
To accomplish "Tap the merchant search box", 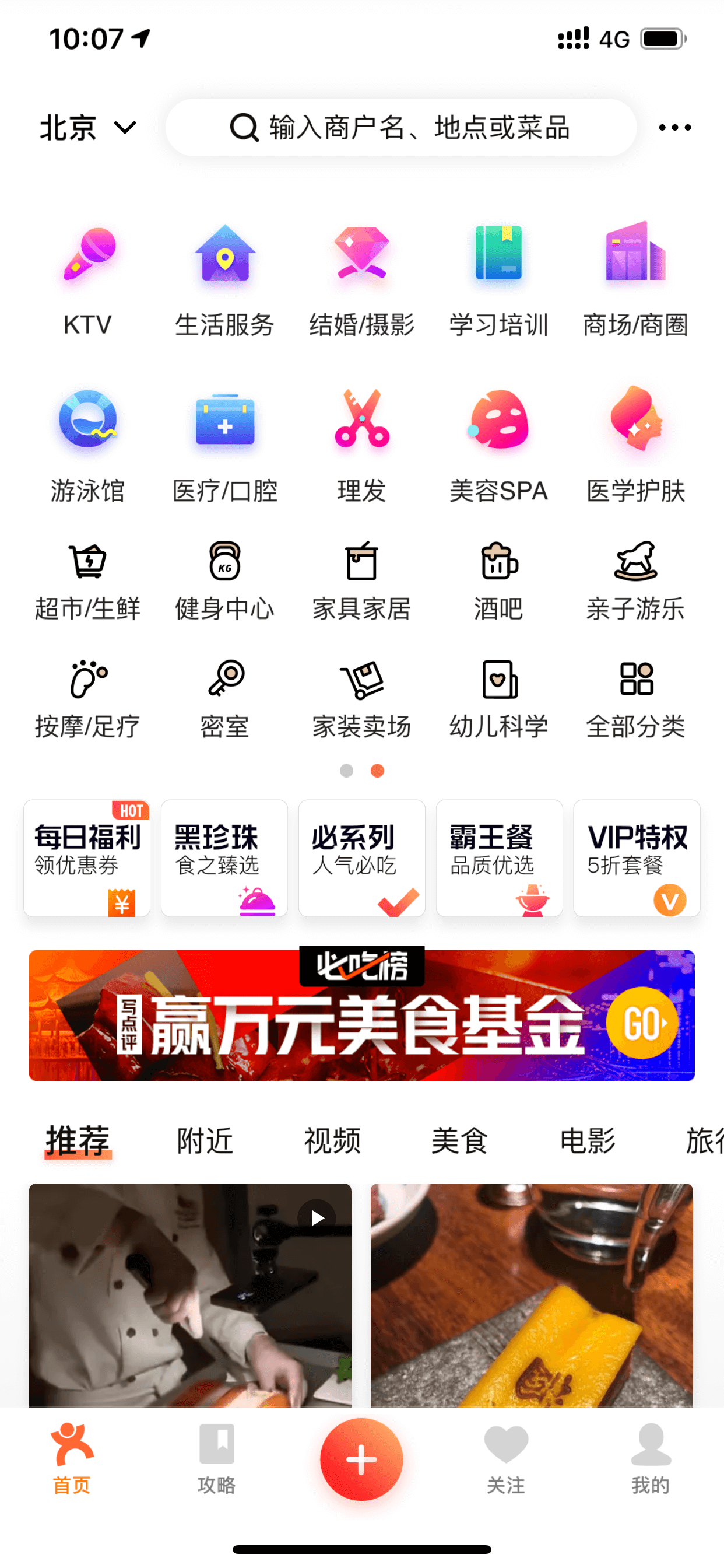I will tap(401, 128).
